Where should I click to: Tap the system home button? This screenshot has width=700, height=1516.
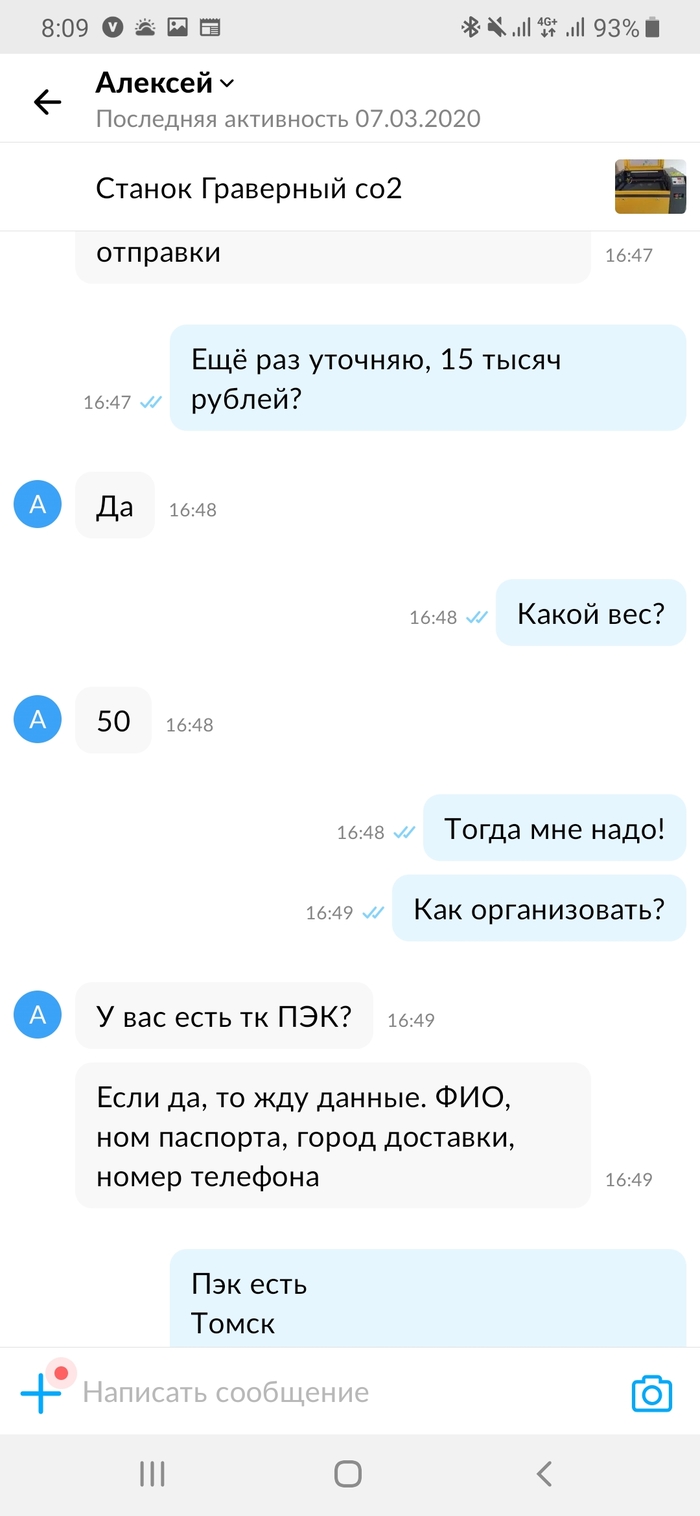click(348, 1473)
